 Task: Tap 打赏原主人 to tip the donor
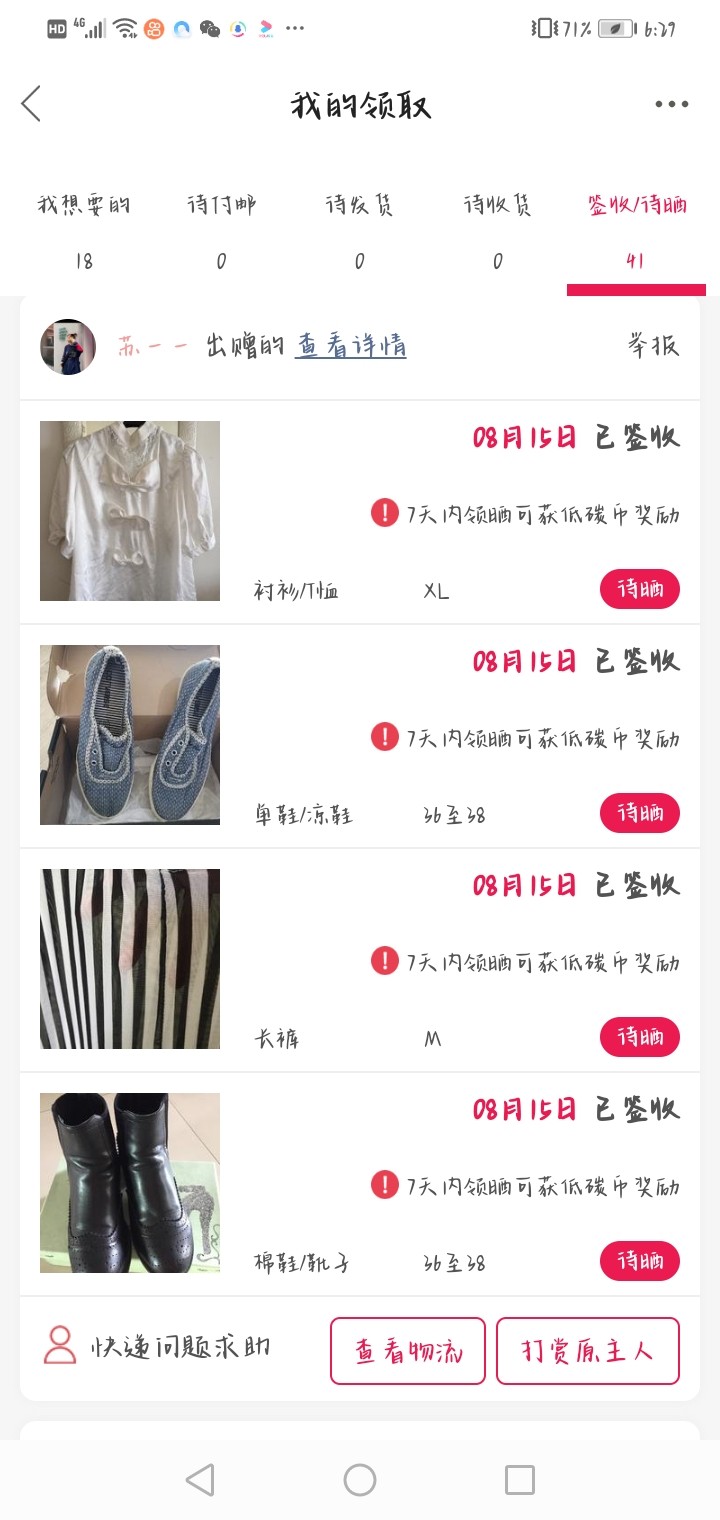click(588, 1351)
